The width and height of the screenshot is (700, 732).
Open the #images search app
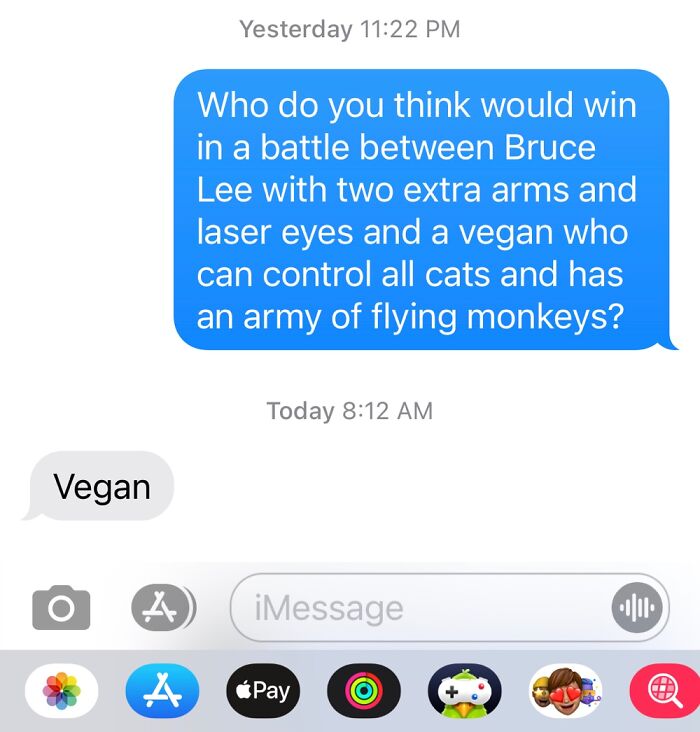[x=663, y=690]
